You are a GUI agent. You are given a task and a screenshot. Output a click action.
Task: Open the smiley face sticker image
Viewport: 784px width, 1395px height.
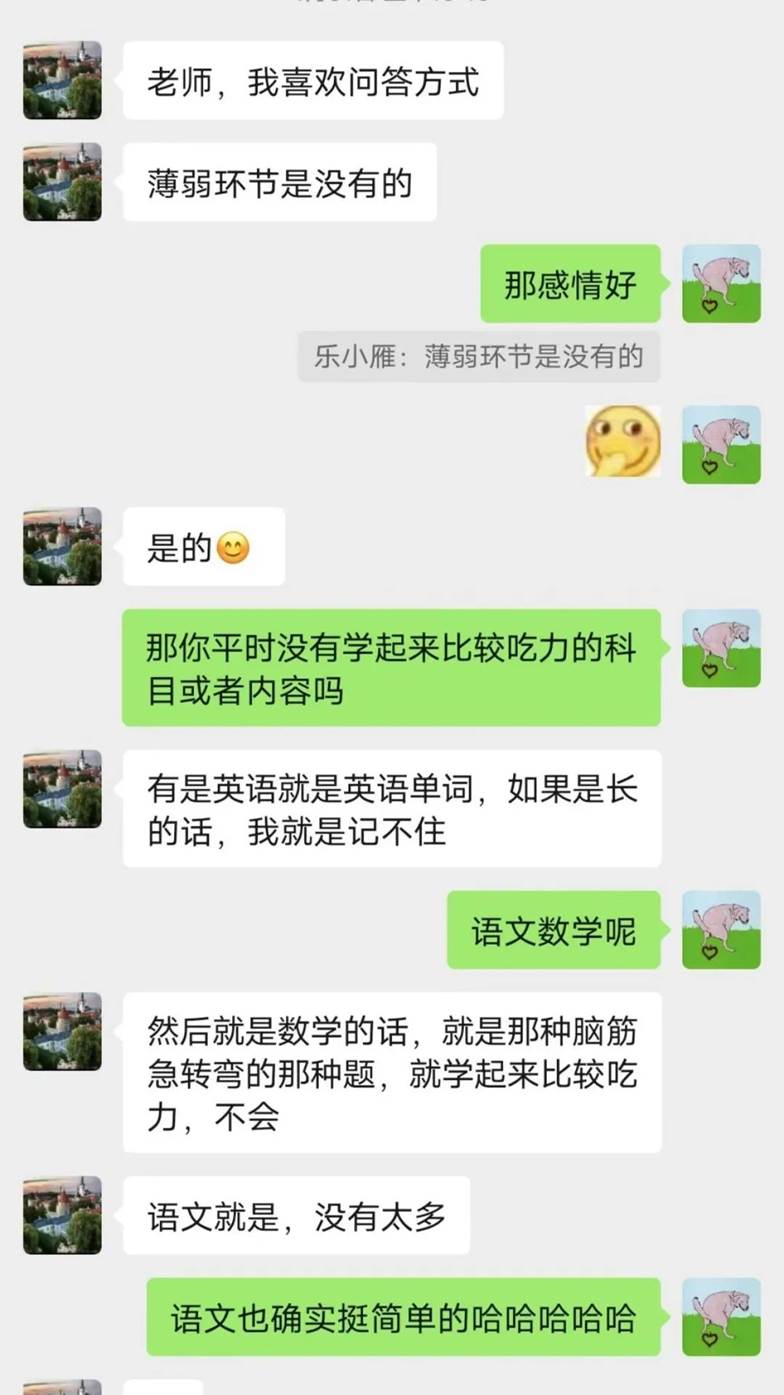tap(622, 441)
